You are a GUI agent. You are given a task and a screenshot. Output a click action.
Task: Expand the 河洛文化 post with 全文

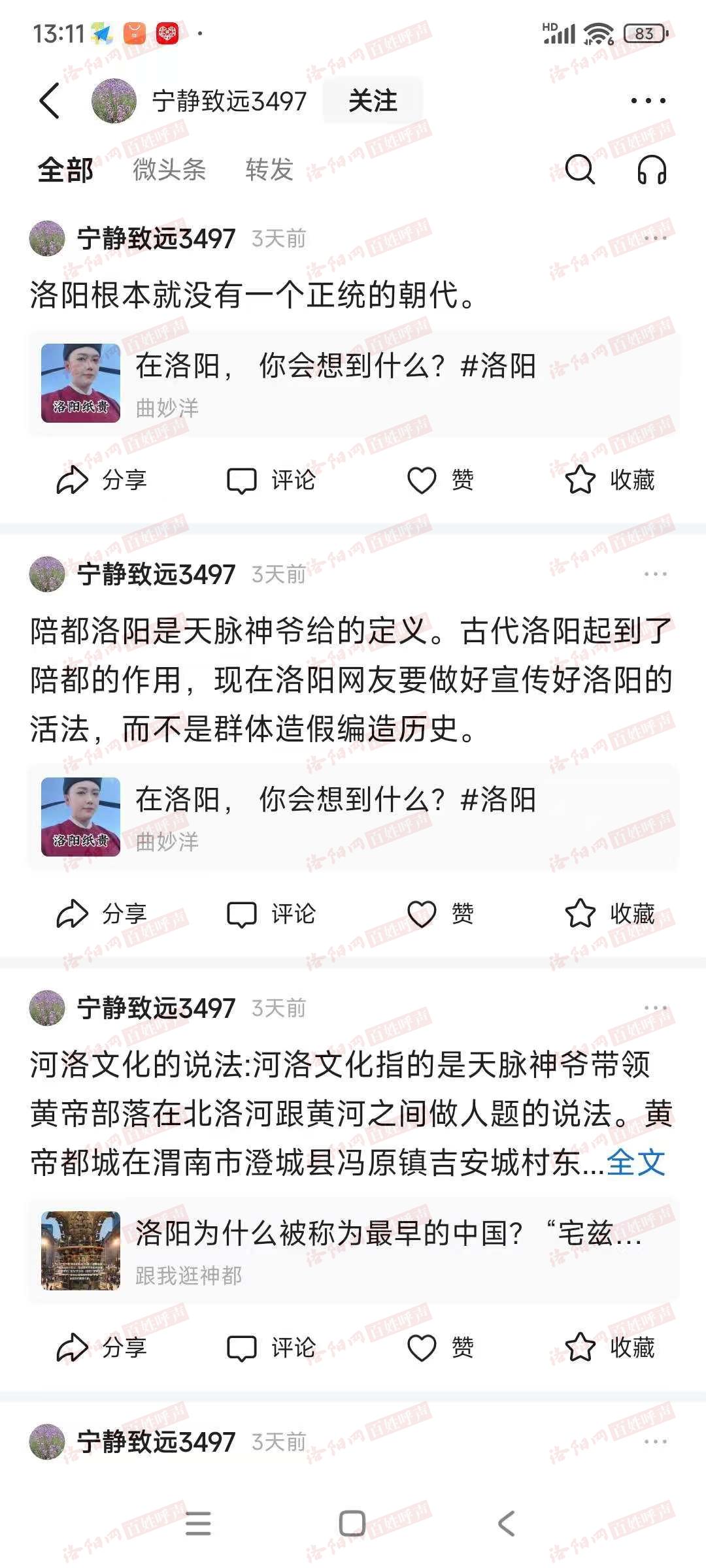click(635, 1162)
